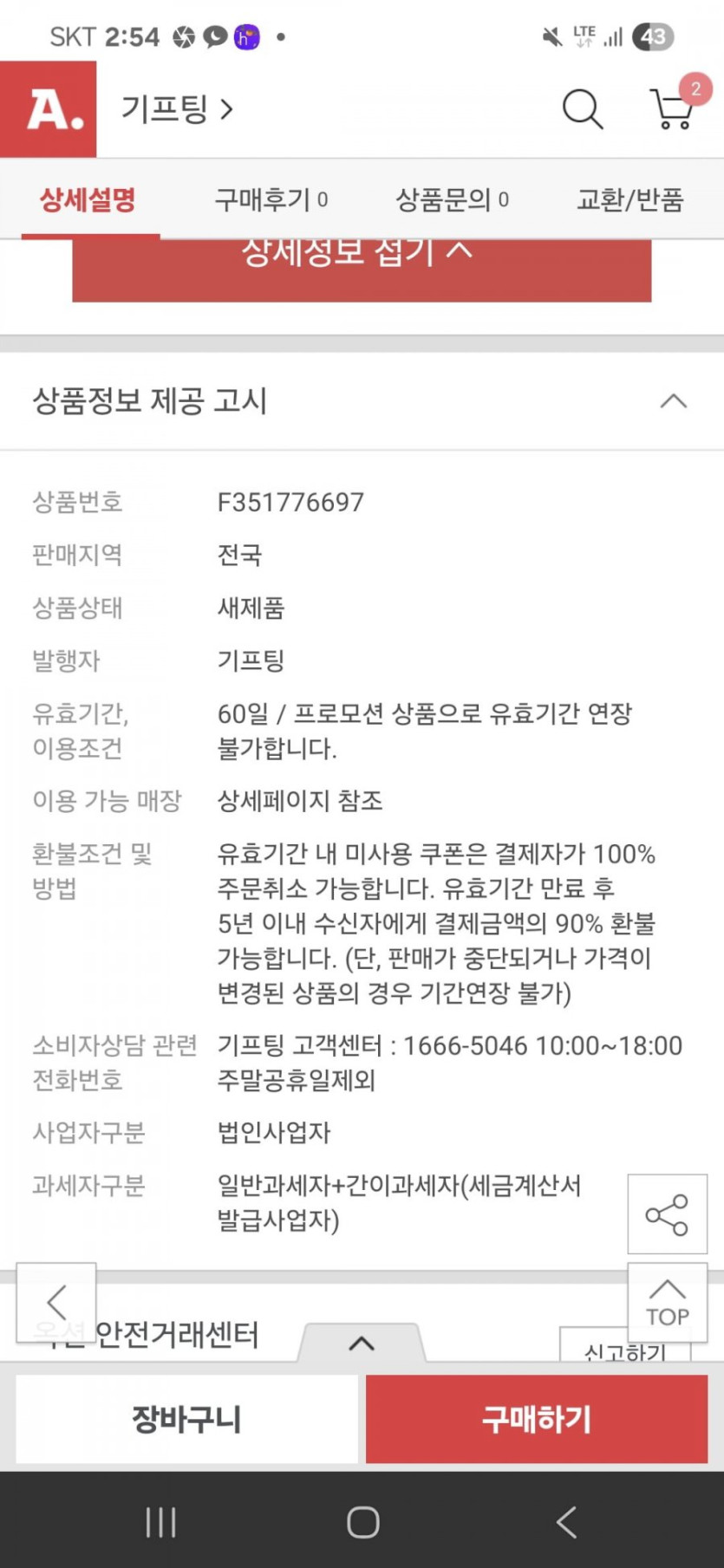Open recent apps from navigation bar
Image resolution: width=724 pixels, height=1568 pixels.
point(161,1522)
